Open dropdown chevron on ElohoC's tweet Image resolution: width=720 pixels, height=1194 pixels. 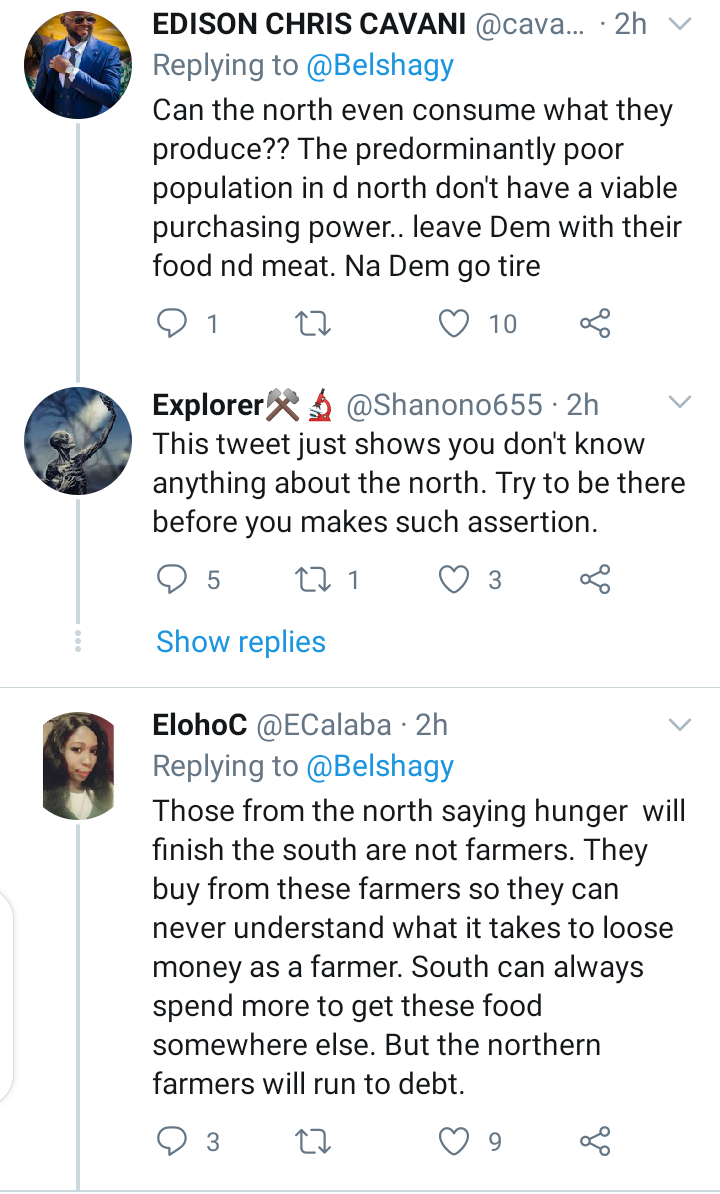[679, 724]
